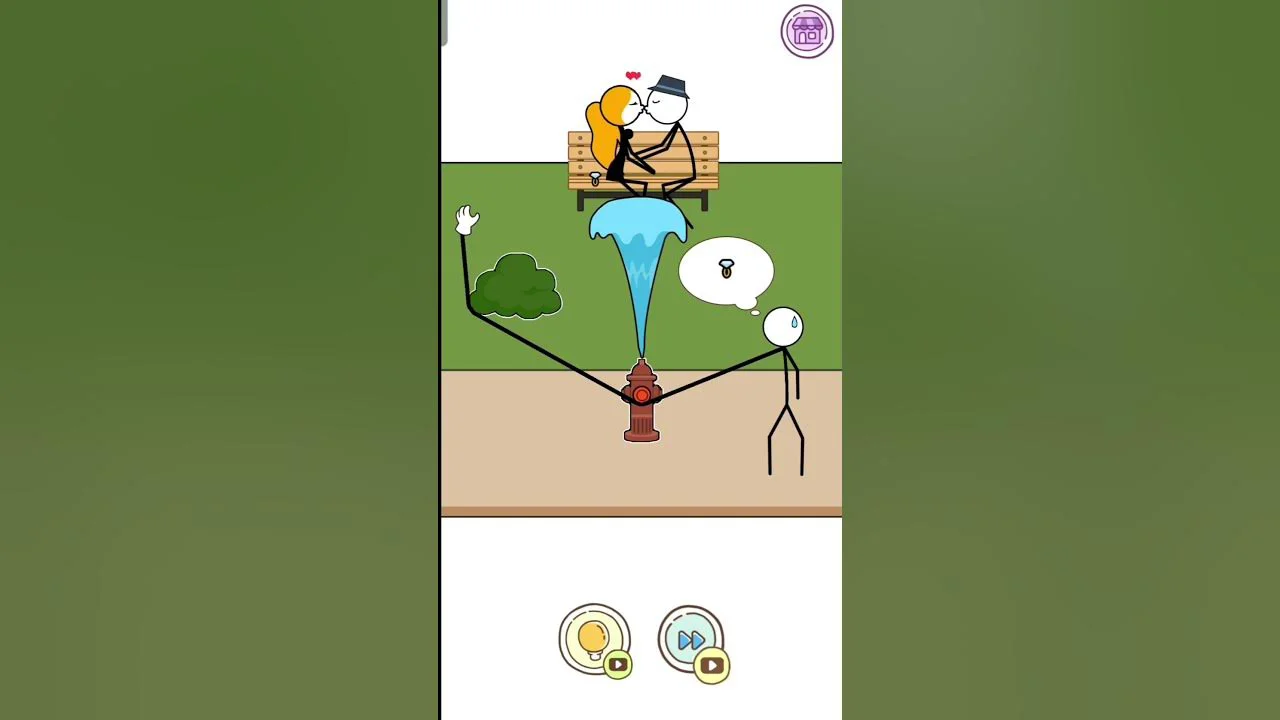1280x720 pixels.
Task: Get a hint with the lightbulb button
Action: (594, 638)
